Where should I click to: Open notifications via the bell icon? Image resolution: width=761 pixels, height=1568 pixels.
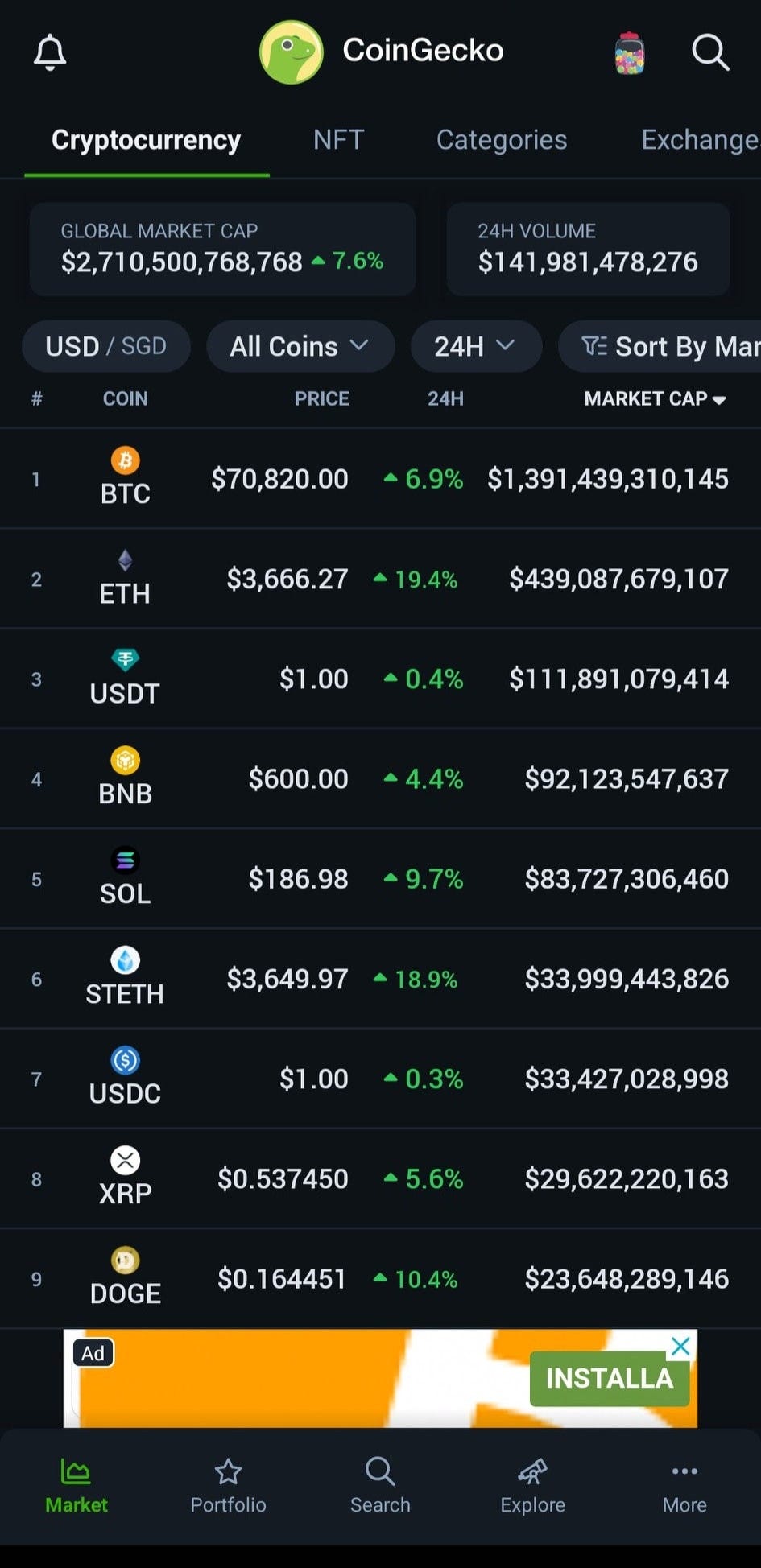click(x=50, y=52)
